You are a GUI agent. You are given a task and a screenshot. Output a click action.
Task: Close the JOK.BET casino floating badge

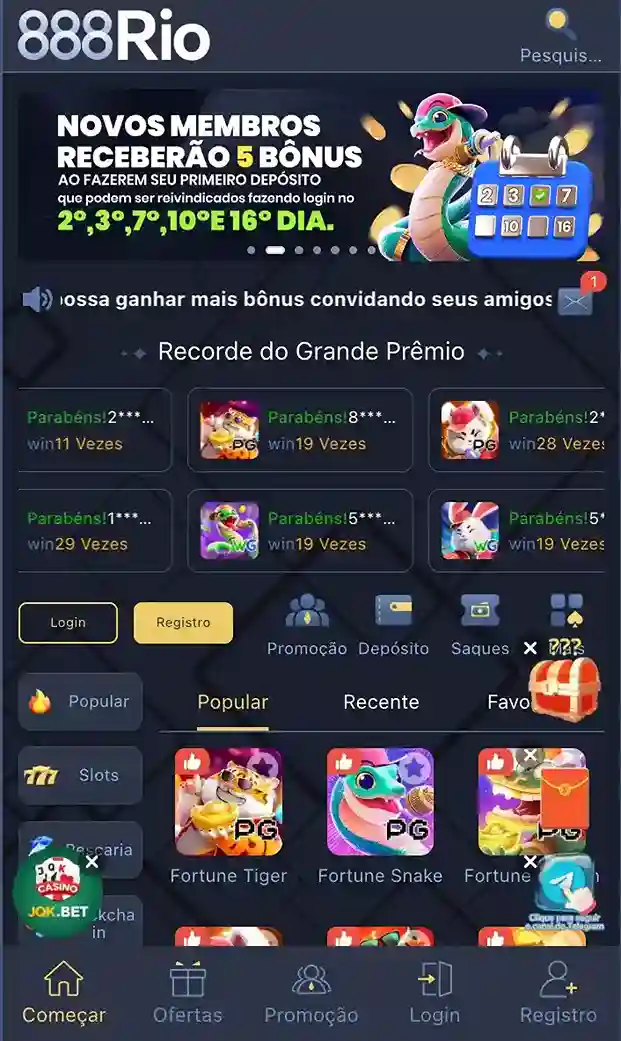[x=92, y=861]
